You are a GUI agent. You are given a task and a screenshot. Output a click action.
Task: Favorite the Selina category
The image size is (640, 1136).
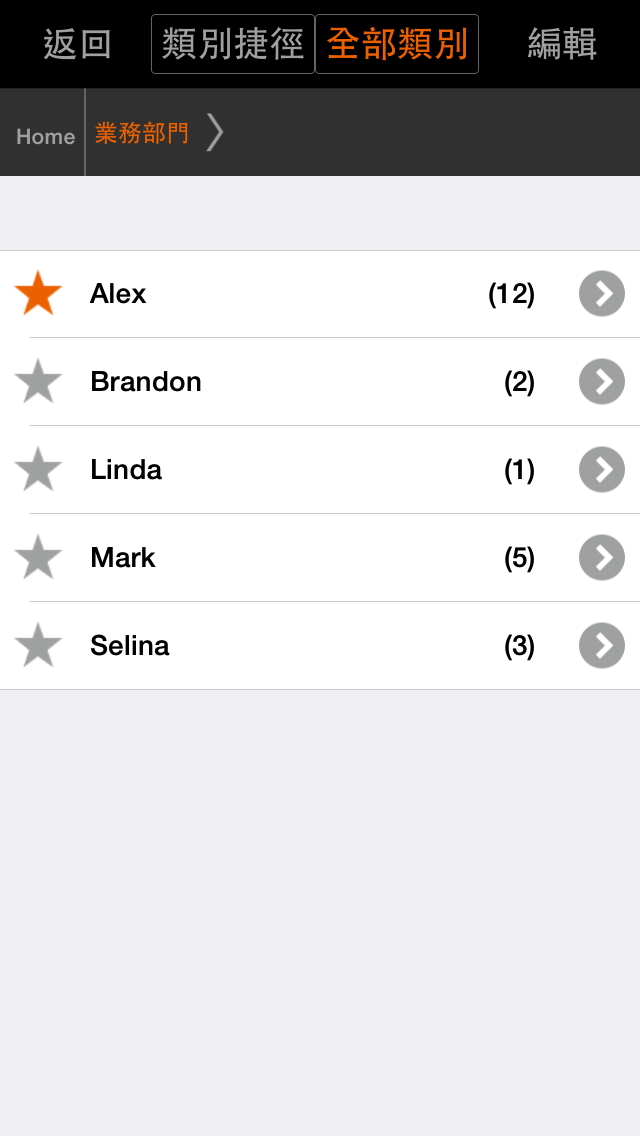click(x=39, y=646)
